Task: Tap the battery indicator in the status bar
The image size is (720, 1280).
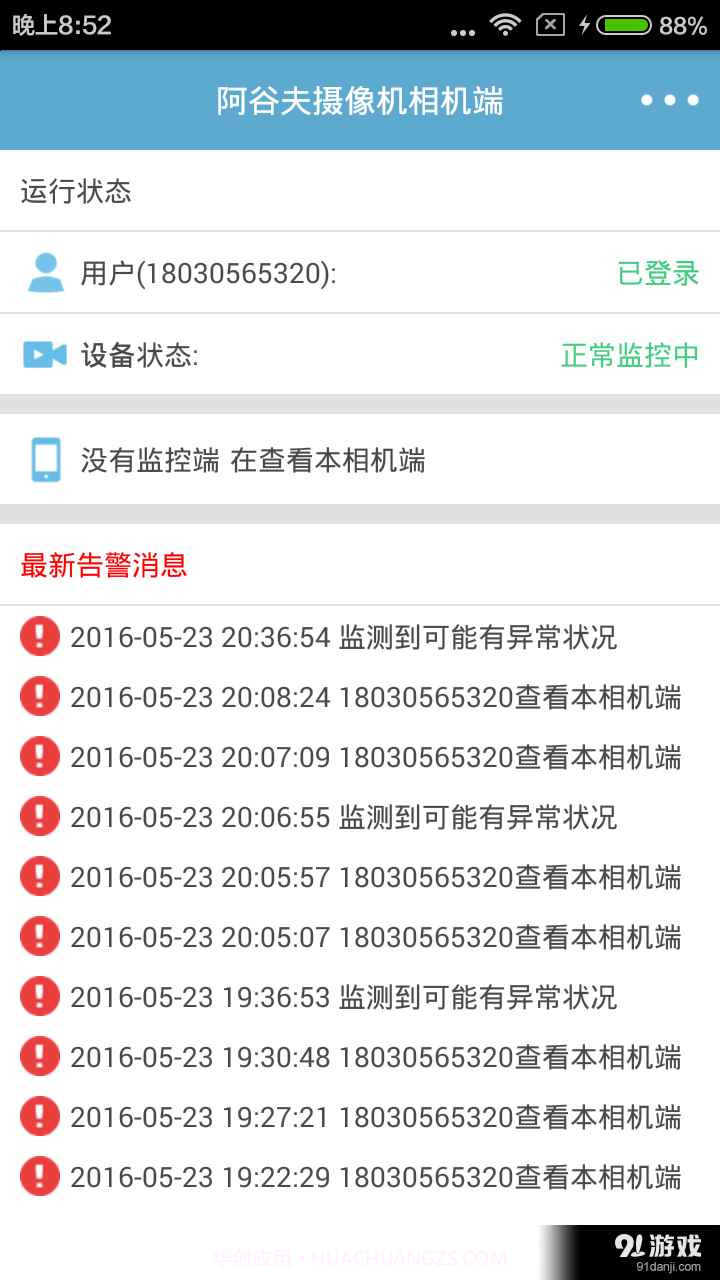Action: point(622,26)
